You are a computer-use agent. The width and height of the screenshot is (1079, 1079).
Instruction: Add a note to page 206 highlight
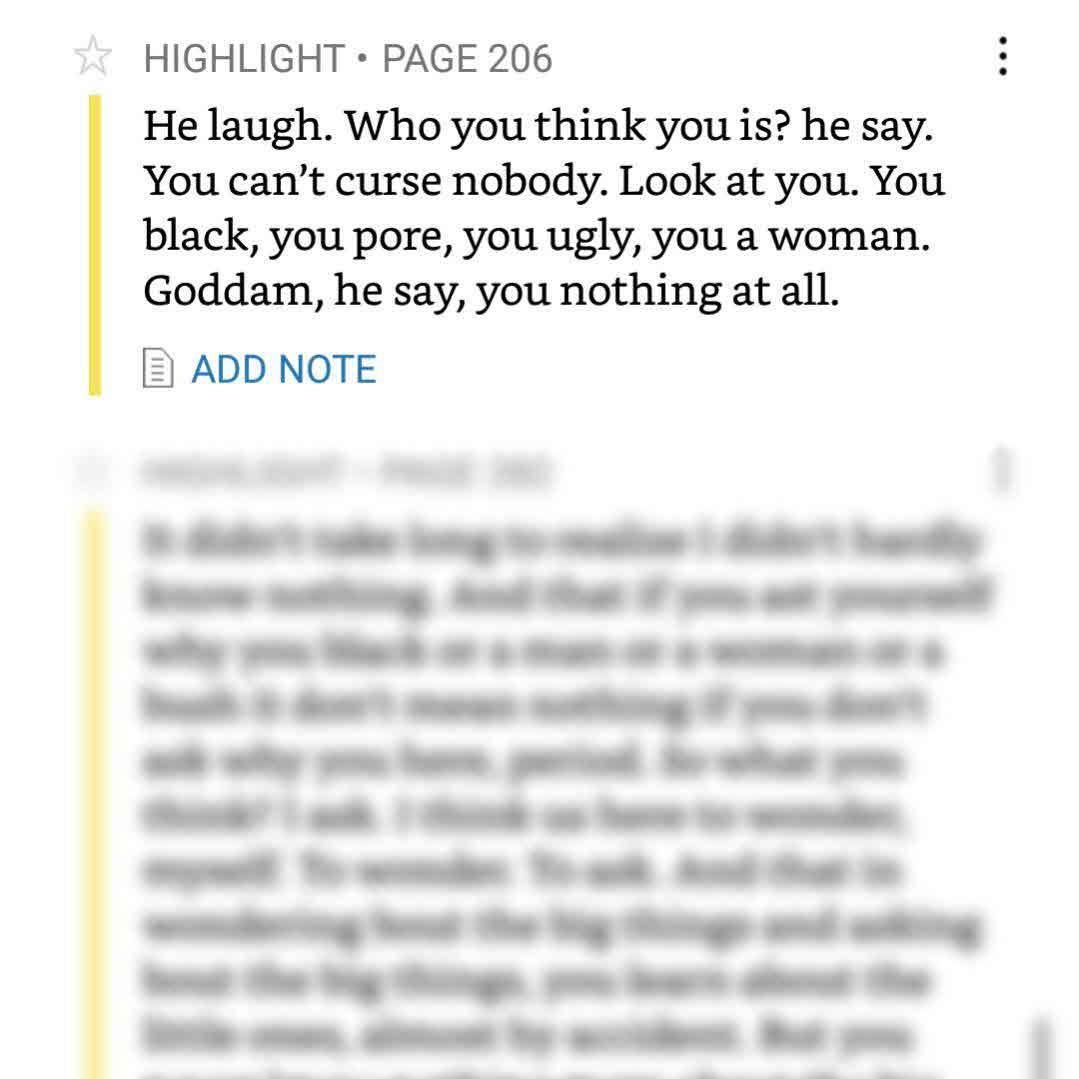[282, 369]
